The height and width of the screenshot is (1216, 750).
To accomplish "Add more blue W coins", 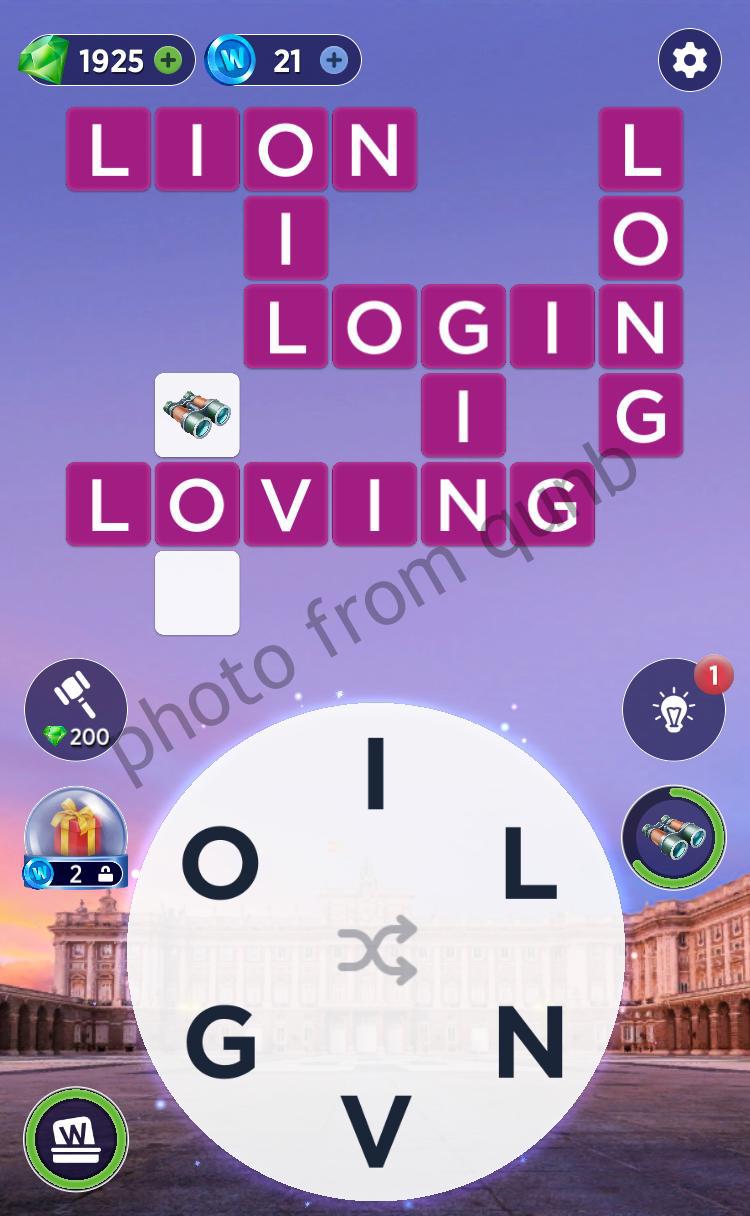I will point(334,61).
